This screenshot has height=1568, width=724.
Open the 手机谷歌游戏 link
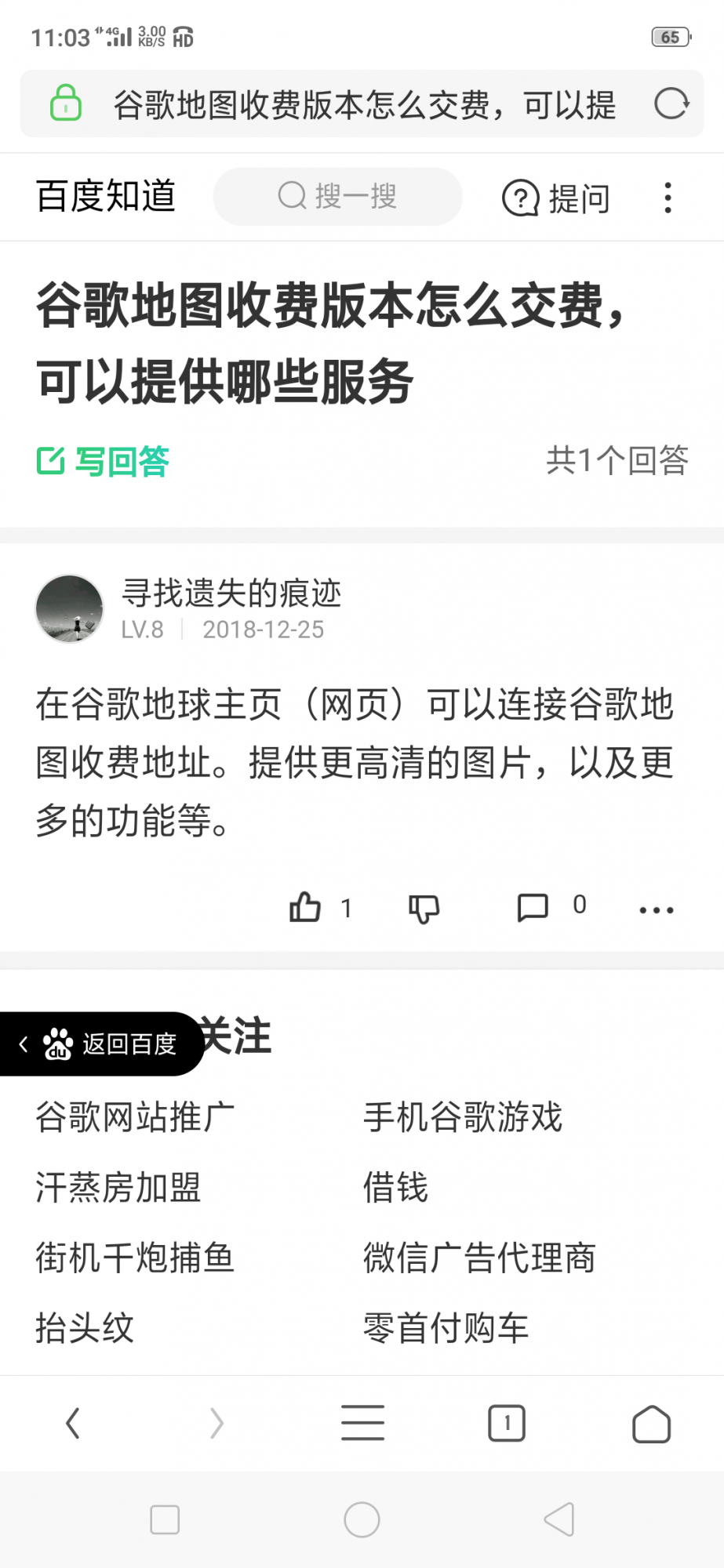463,1116
